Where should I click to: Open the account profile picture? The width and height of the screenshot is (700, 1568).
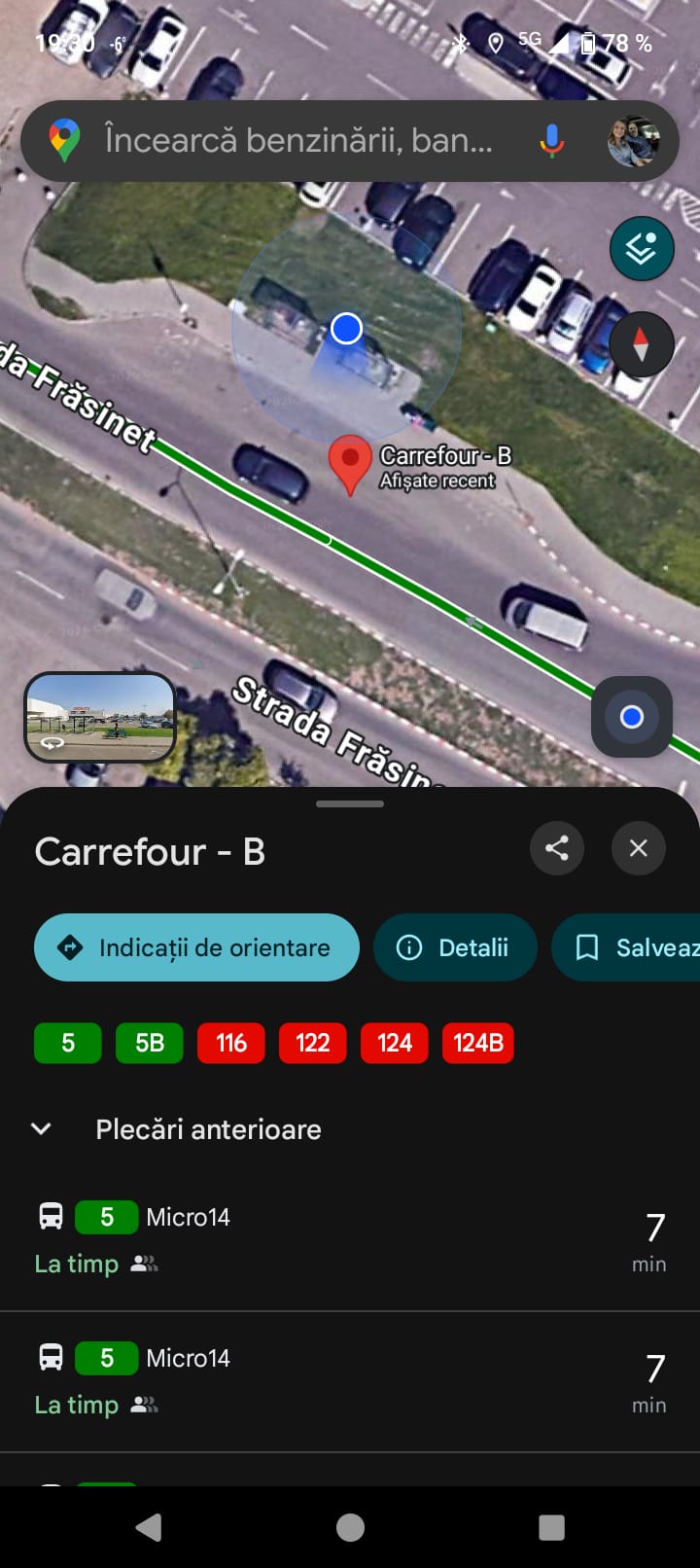click(x=633, y=142)
